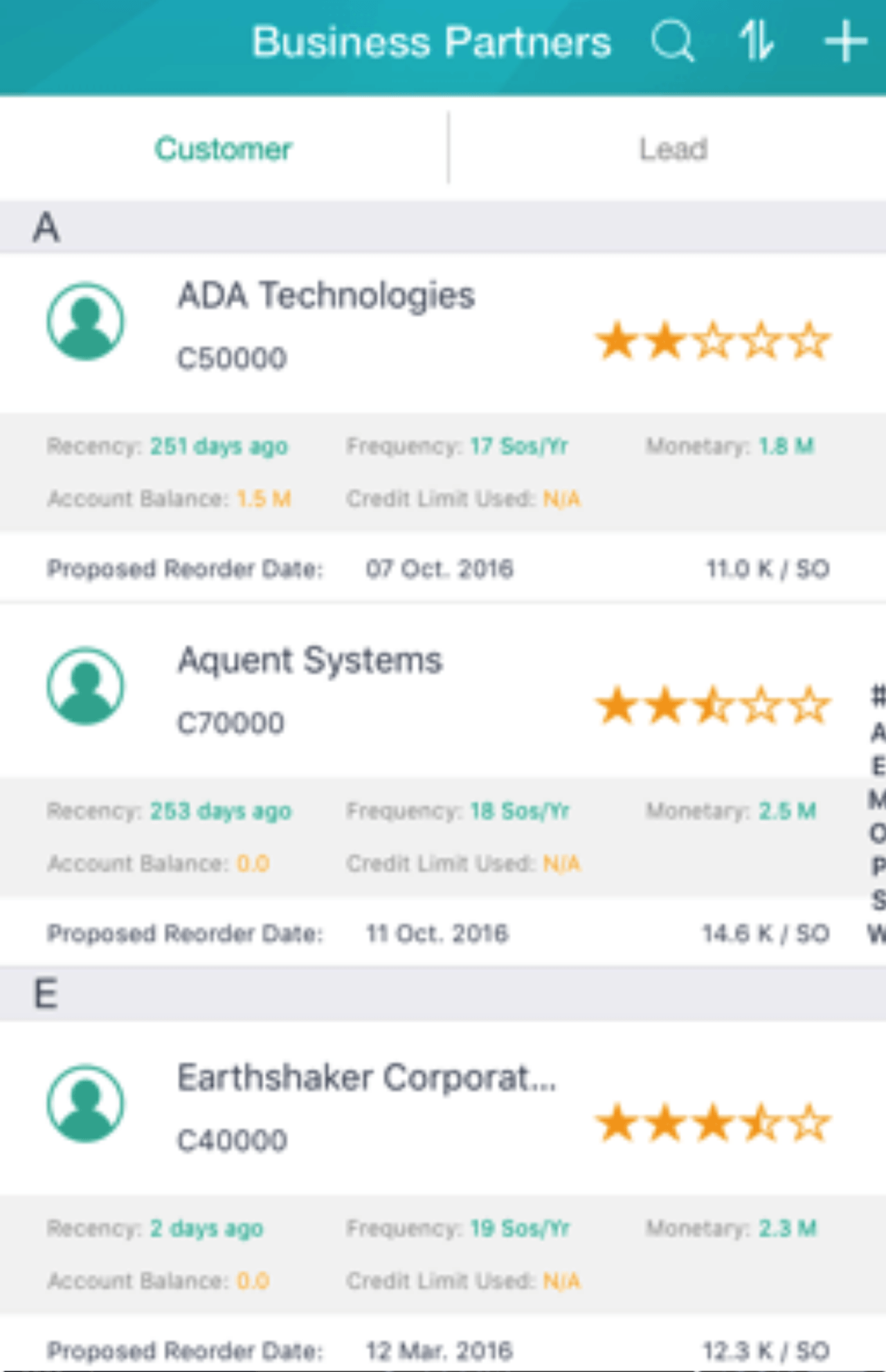Switch to the Customer tab
The width and height of the screenshot is (886, 1372).
point(223,148)
